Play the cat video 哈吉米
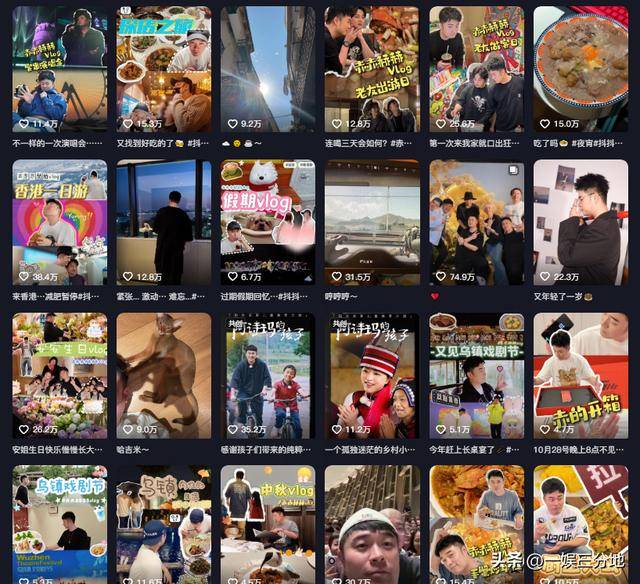The width and height of the screenshot is (640, 584). click(163, 375)
